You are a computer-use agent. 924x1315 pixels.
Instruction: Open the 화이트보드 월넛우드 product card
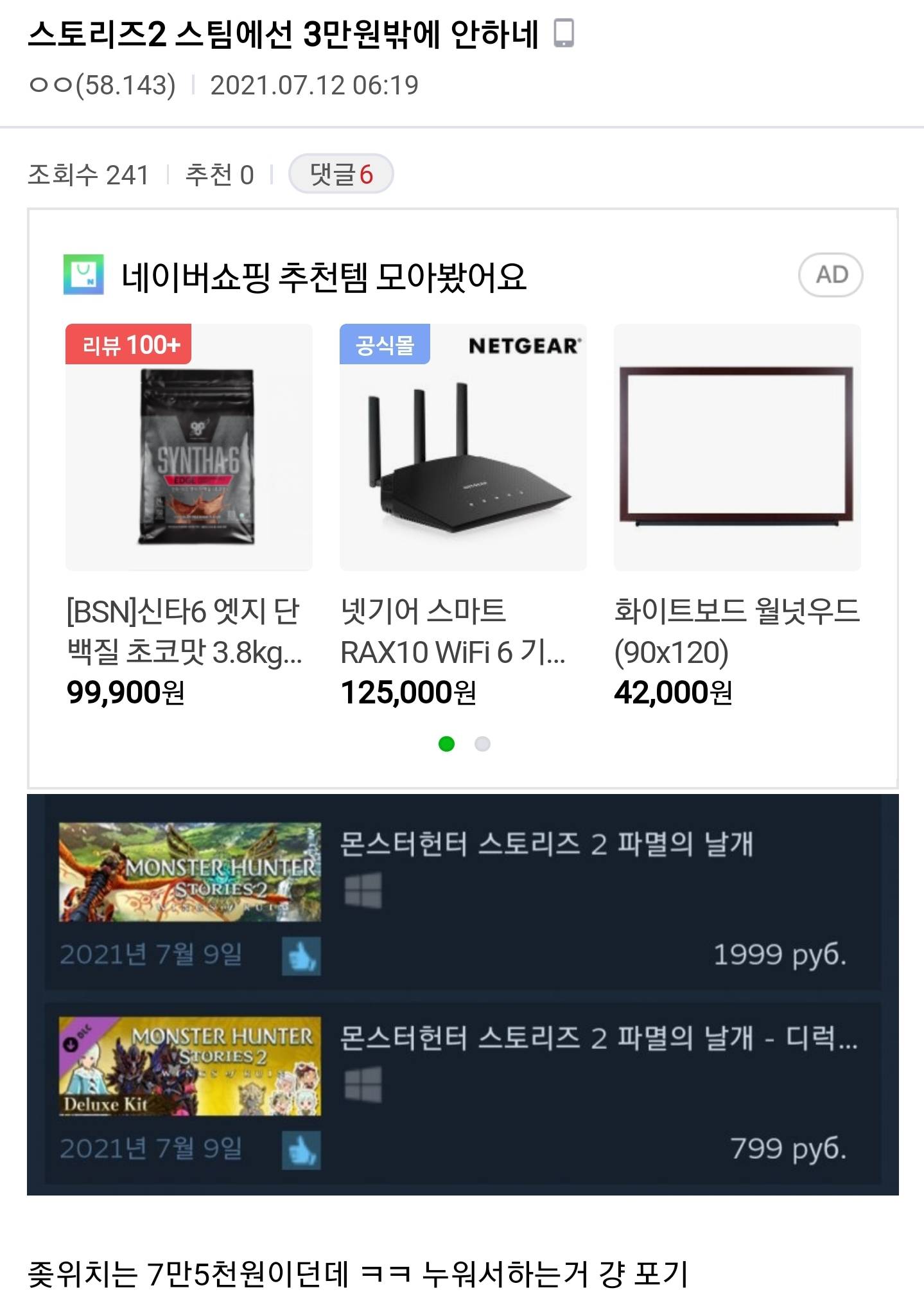pos(737,448)
